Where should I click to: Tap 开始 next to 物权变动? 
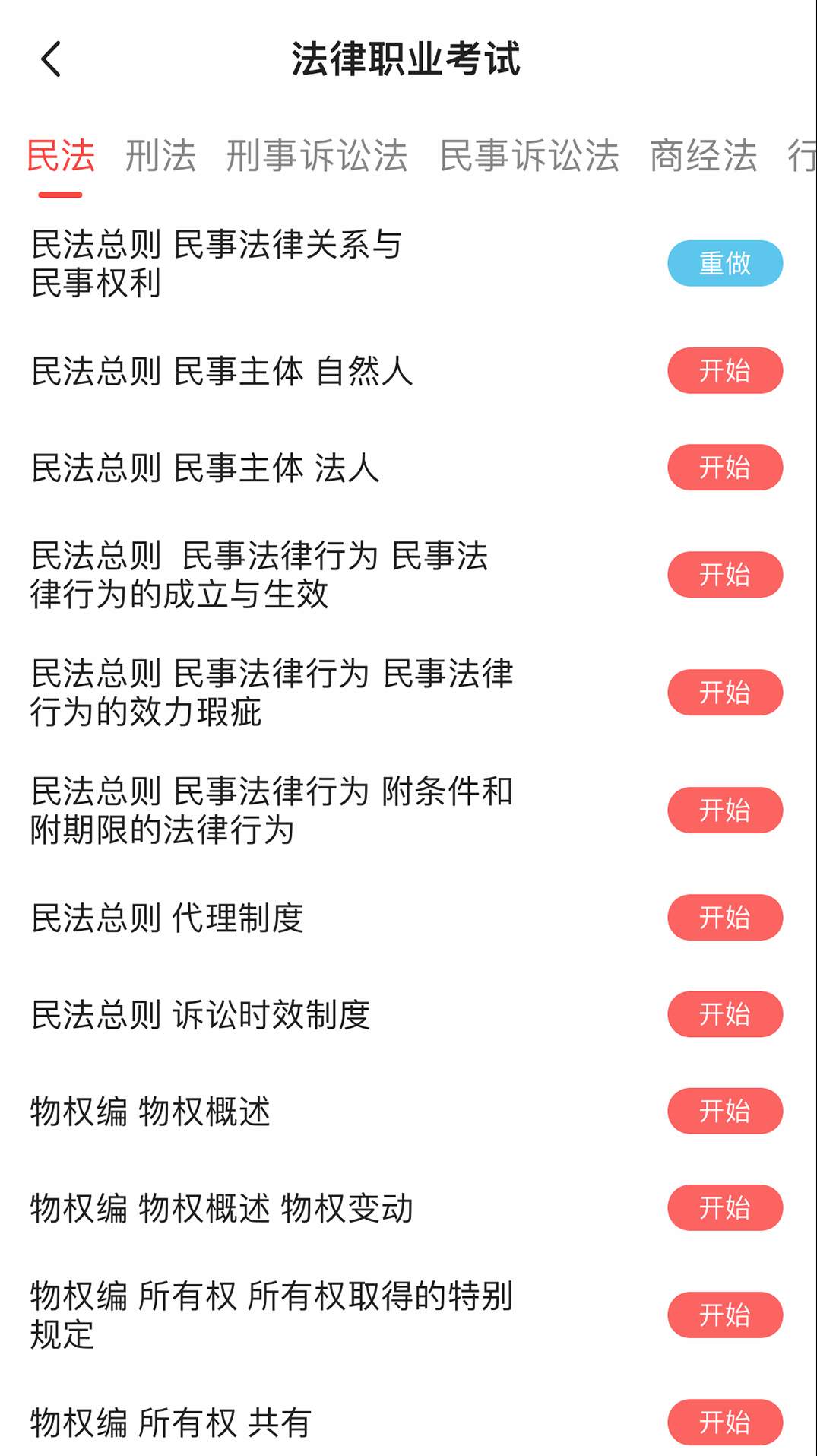724,1209
